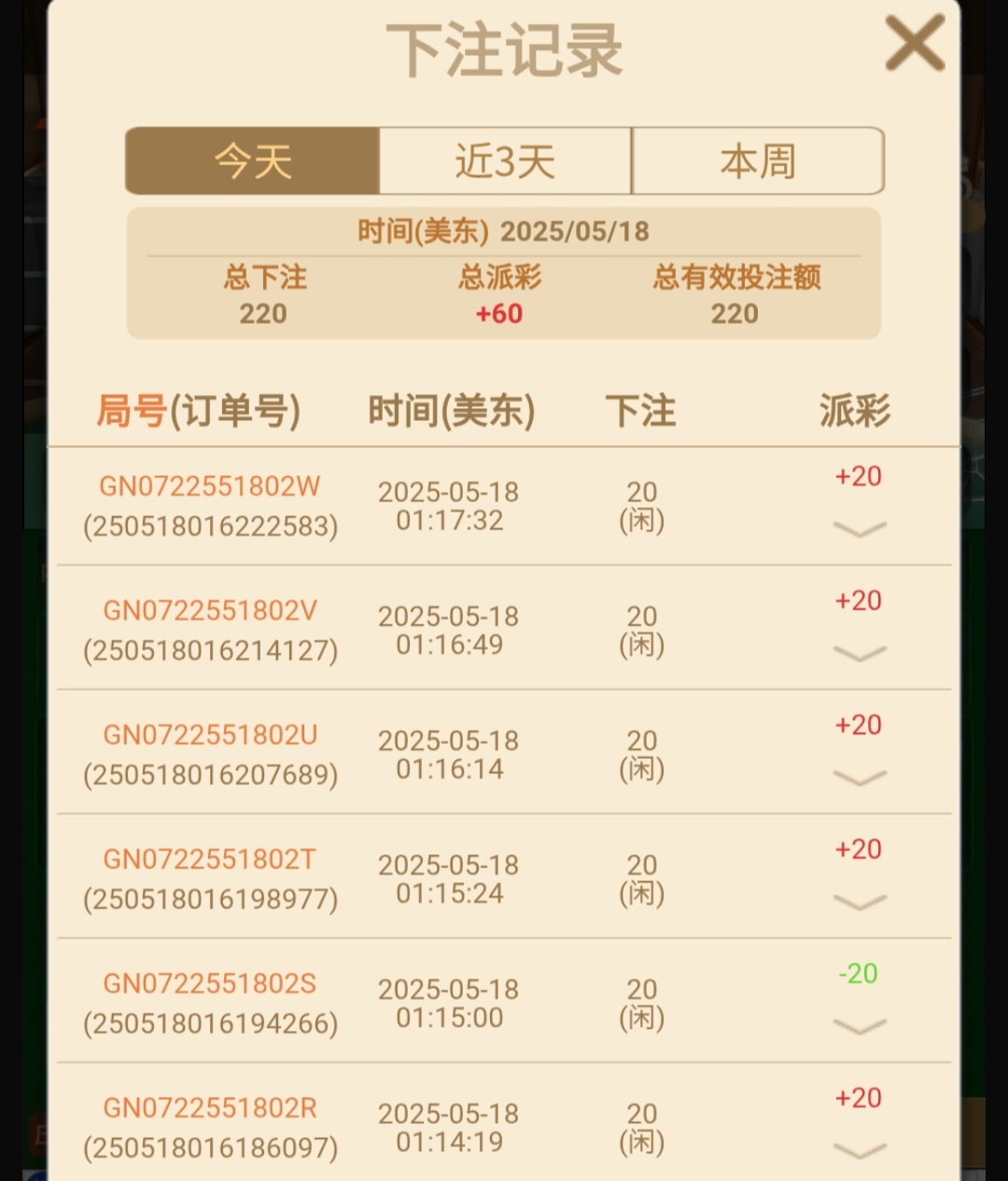This screenshot has height=1181, width=1008.
Task: Expand details for round GN0722551802W
Action: tap(859, 529)
